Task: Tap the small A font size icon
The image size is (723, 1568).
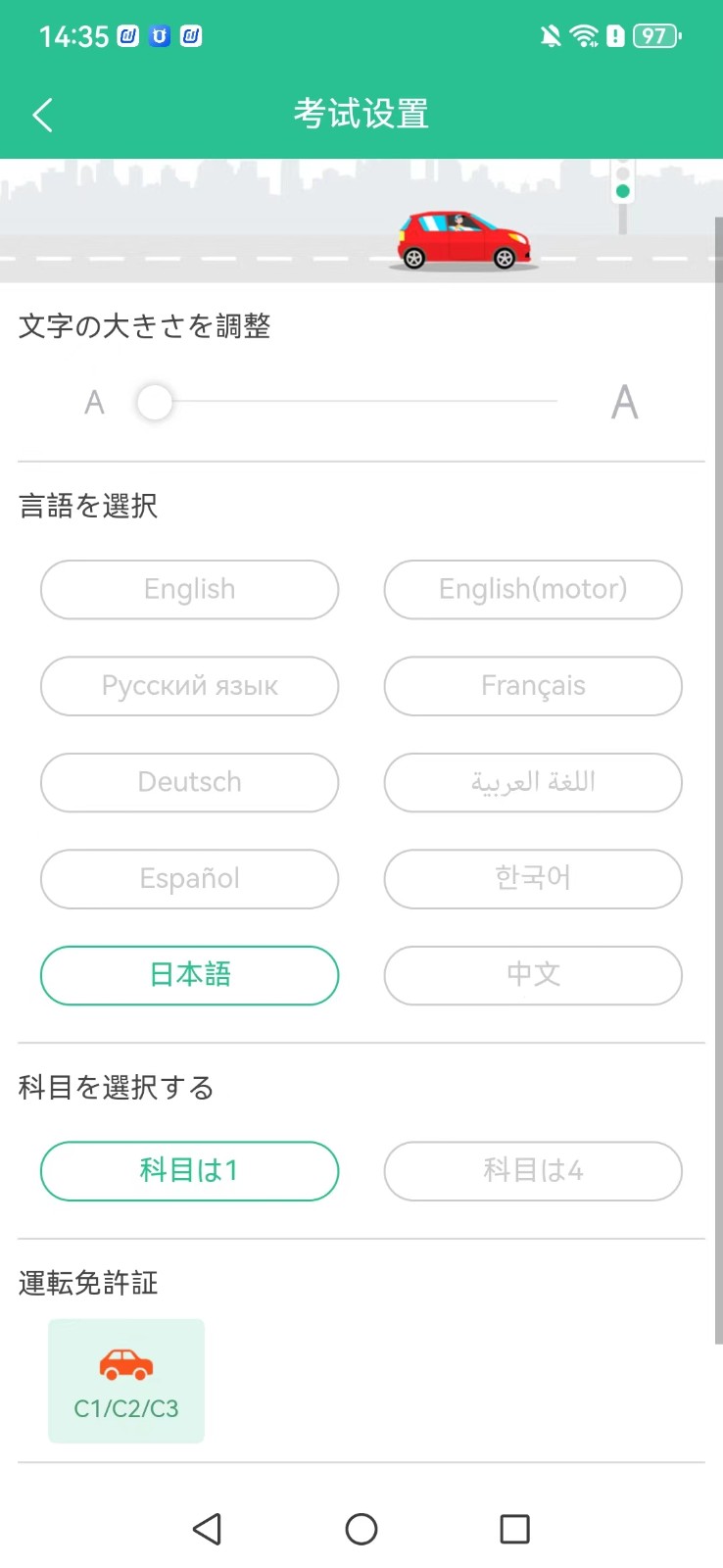Action: click(93, 401)
